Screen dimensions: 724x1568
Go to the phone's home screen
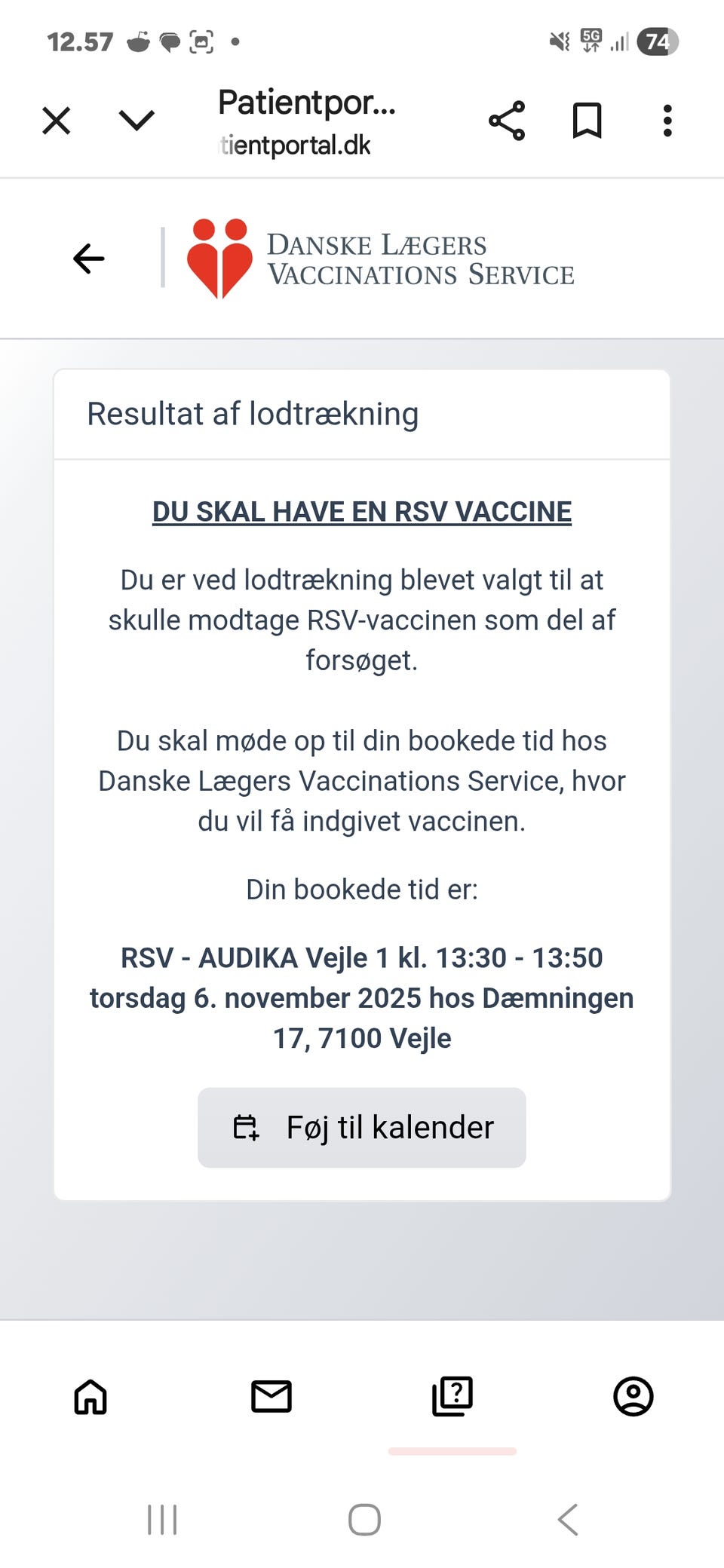(x=364, y=1520)
